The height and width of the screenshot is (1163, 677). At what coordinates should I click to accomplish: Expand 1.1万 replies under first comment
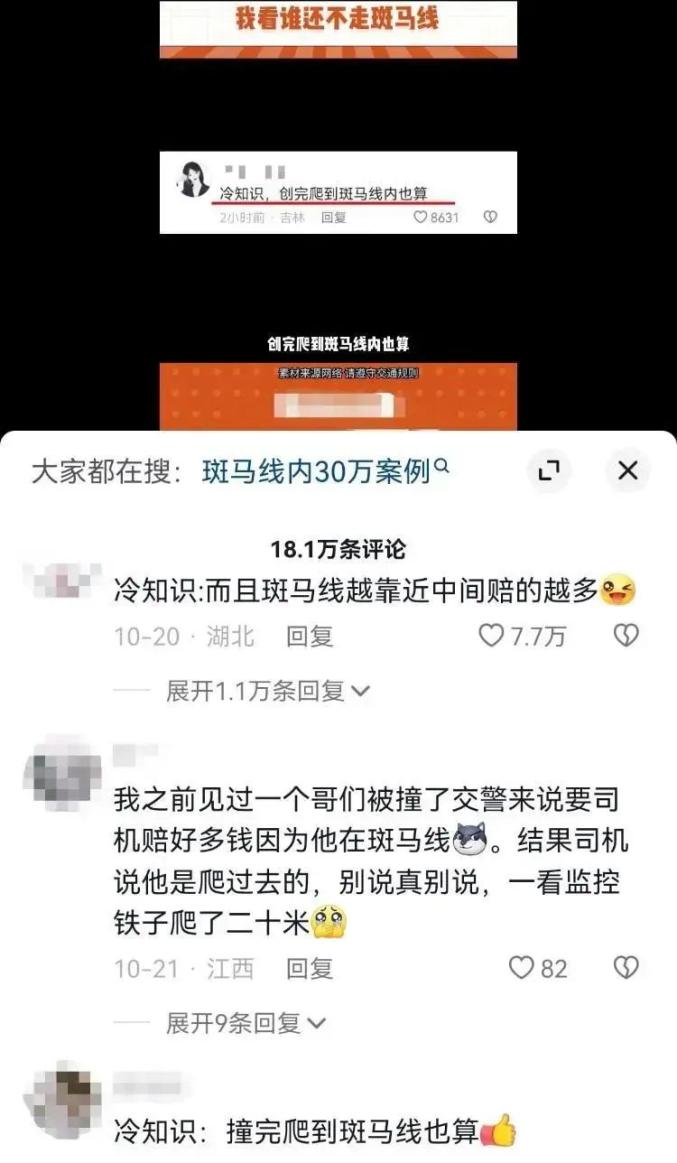coord(268,691)
